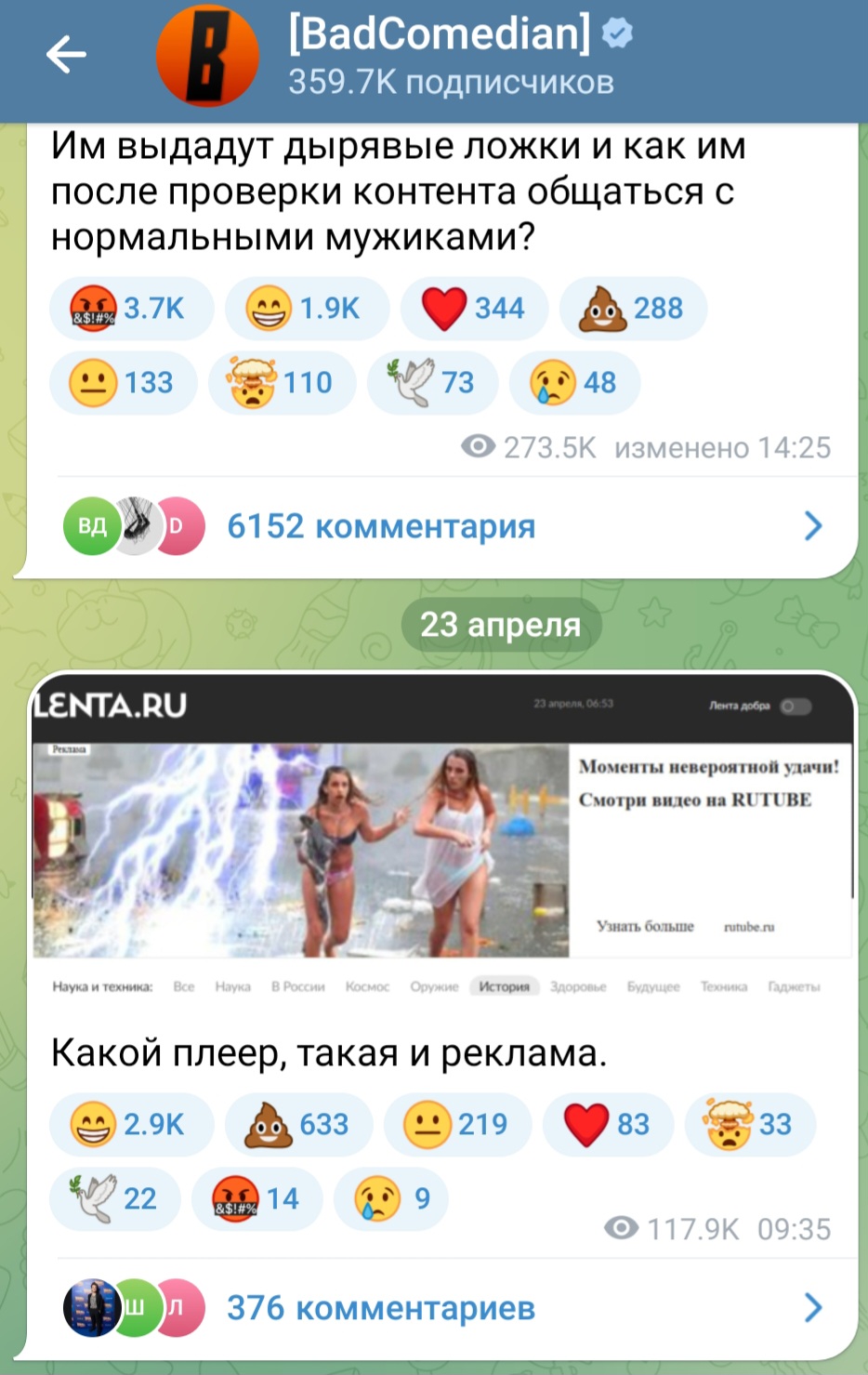The image size is (868, 1375).
Task: Add neutral face reaction showing 133
Action: 123,383
